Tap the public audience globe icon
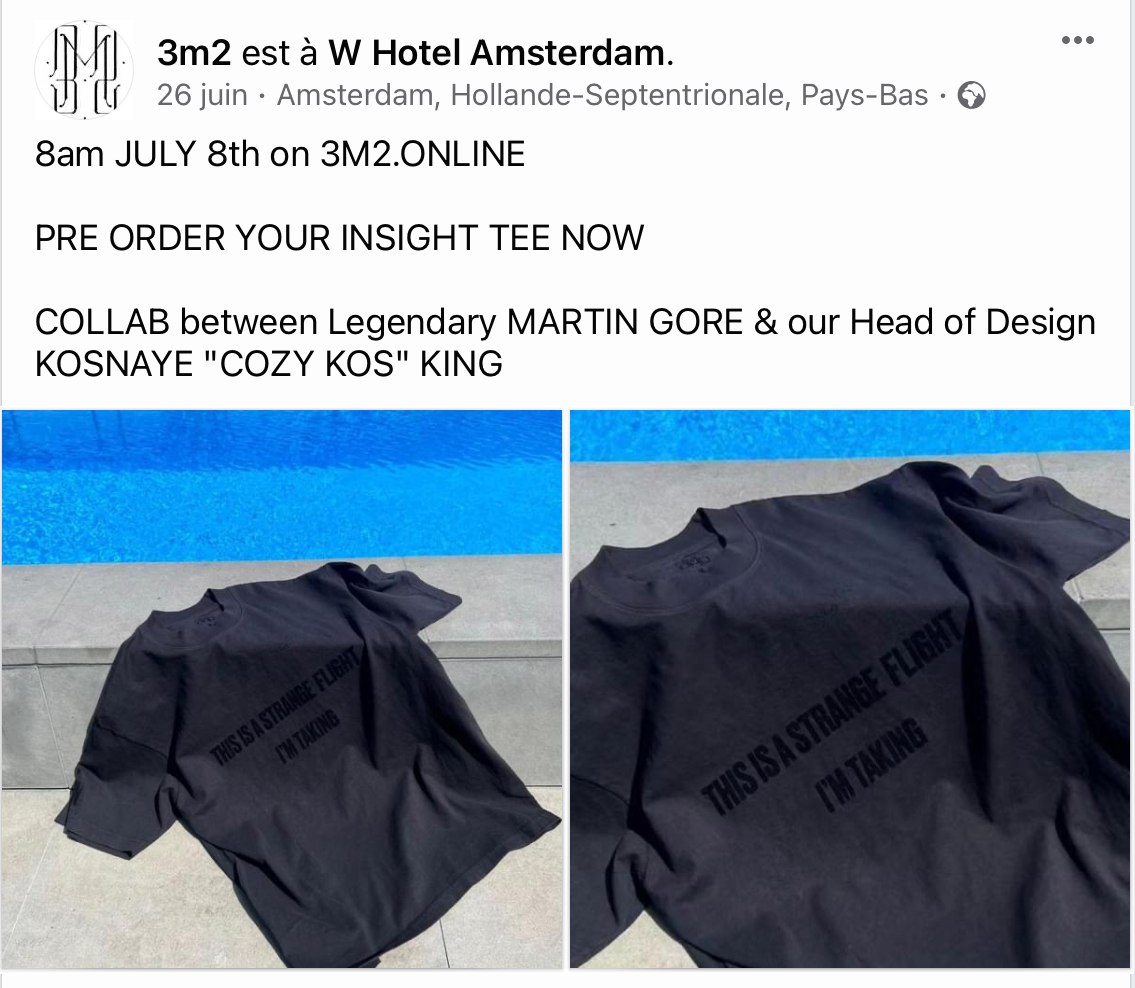 click(x=971, y=96)
